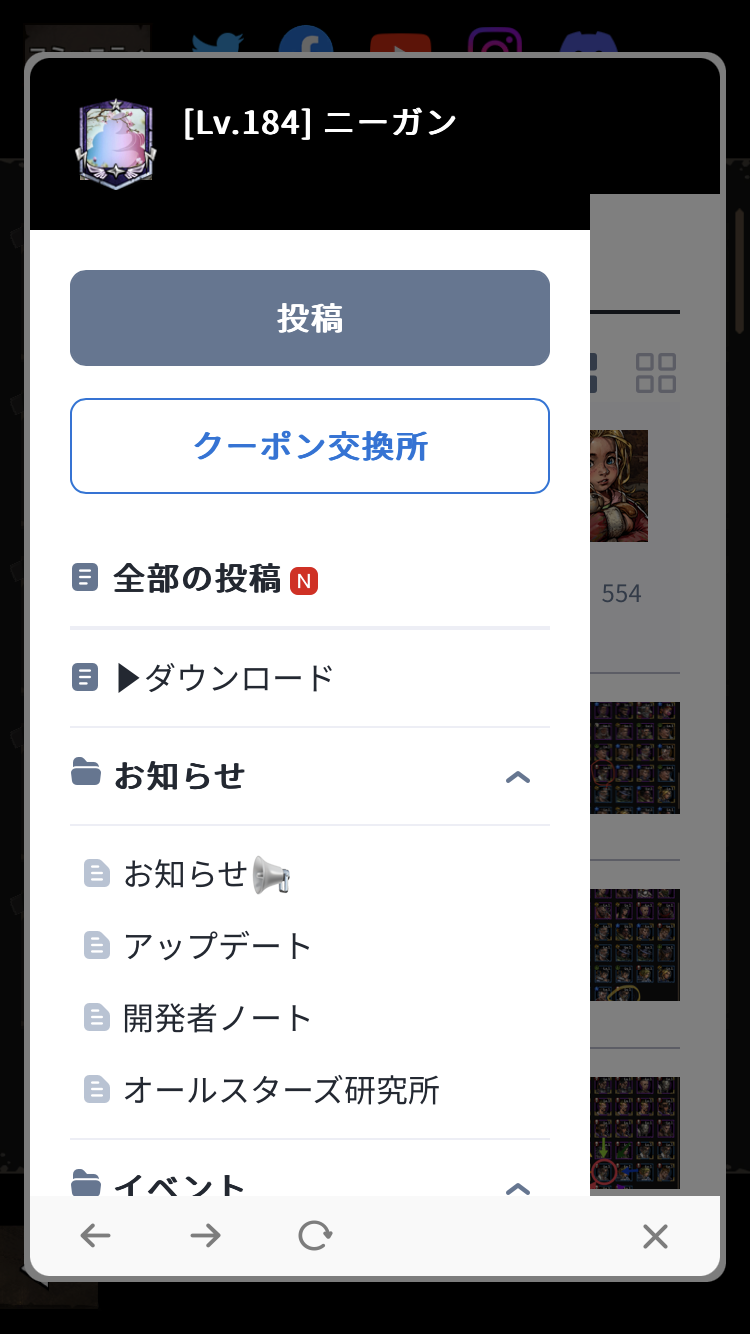This screenshot has height=1334, width=750.
Task: Open アップデート board
Action: [218, 946]
